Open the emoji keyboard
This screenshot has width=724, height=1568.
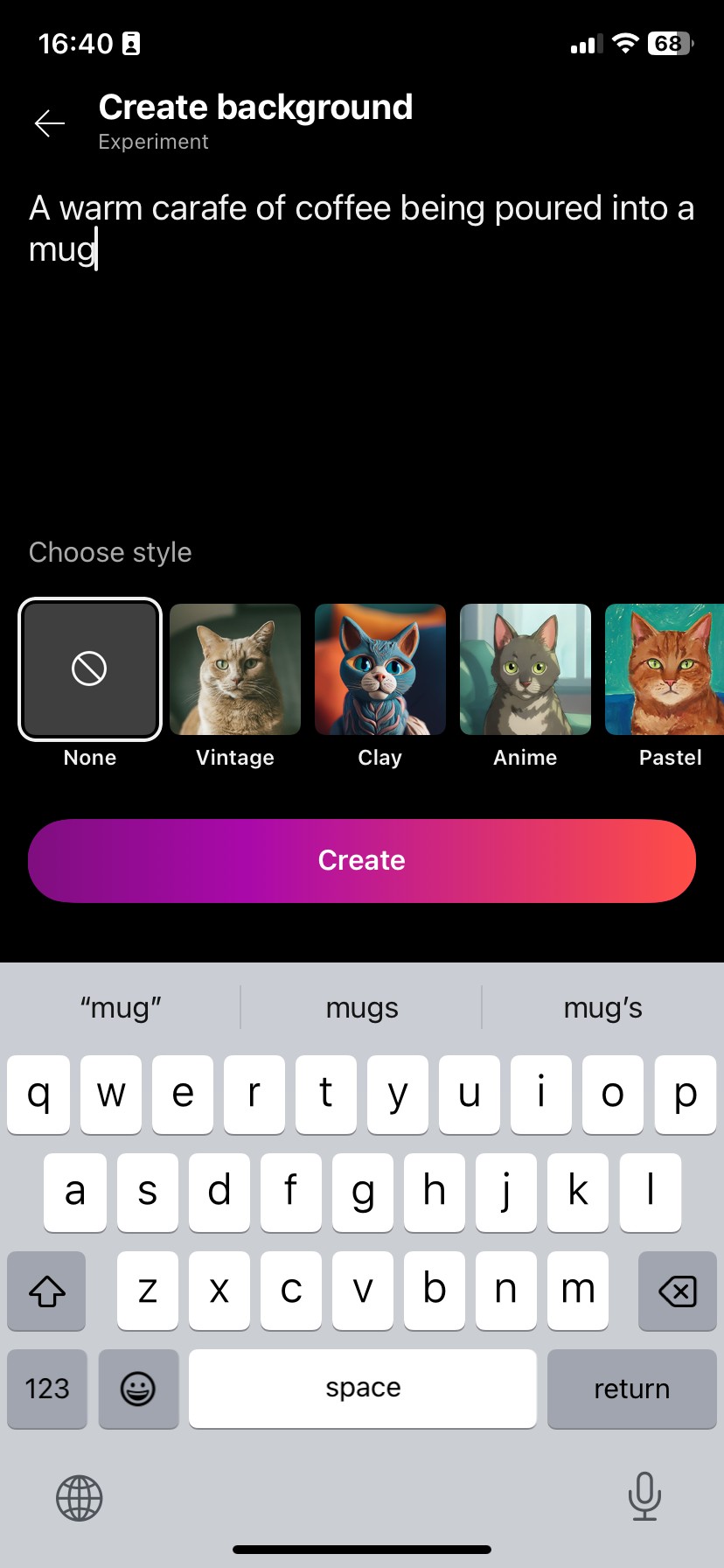[138, 1389]
